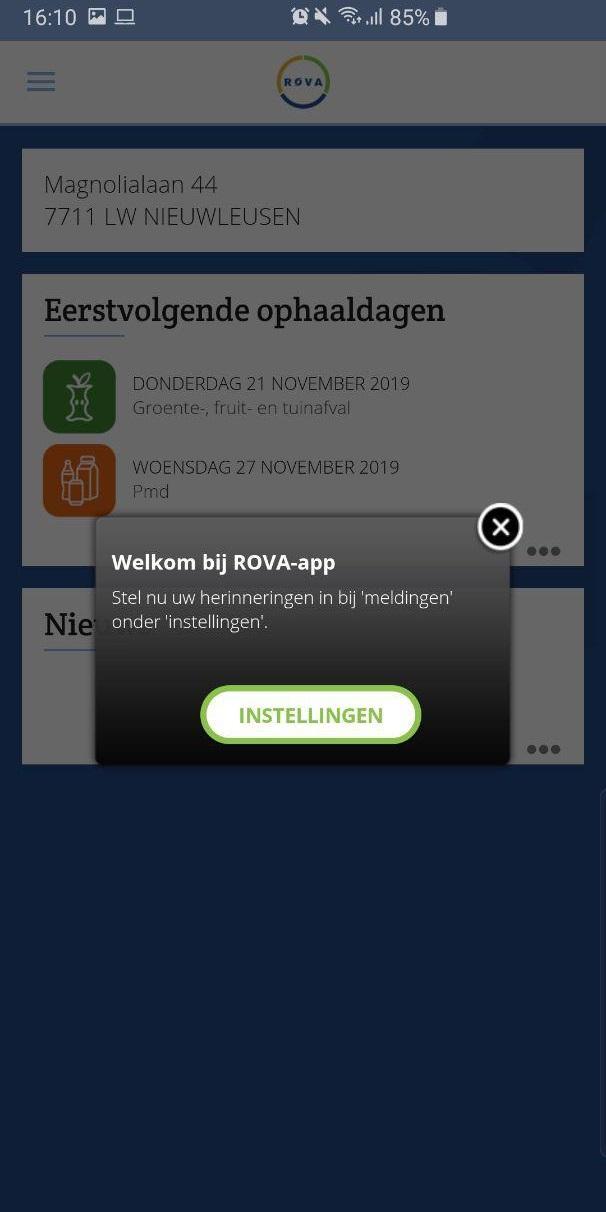Open more options under Eerstvolgende ophaaldagen
This screenshot has width=606, height=1212.
(x=543, y=551)
